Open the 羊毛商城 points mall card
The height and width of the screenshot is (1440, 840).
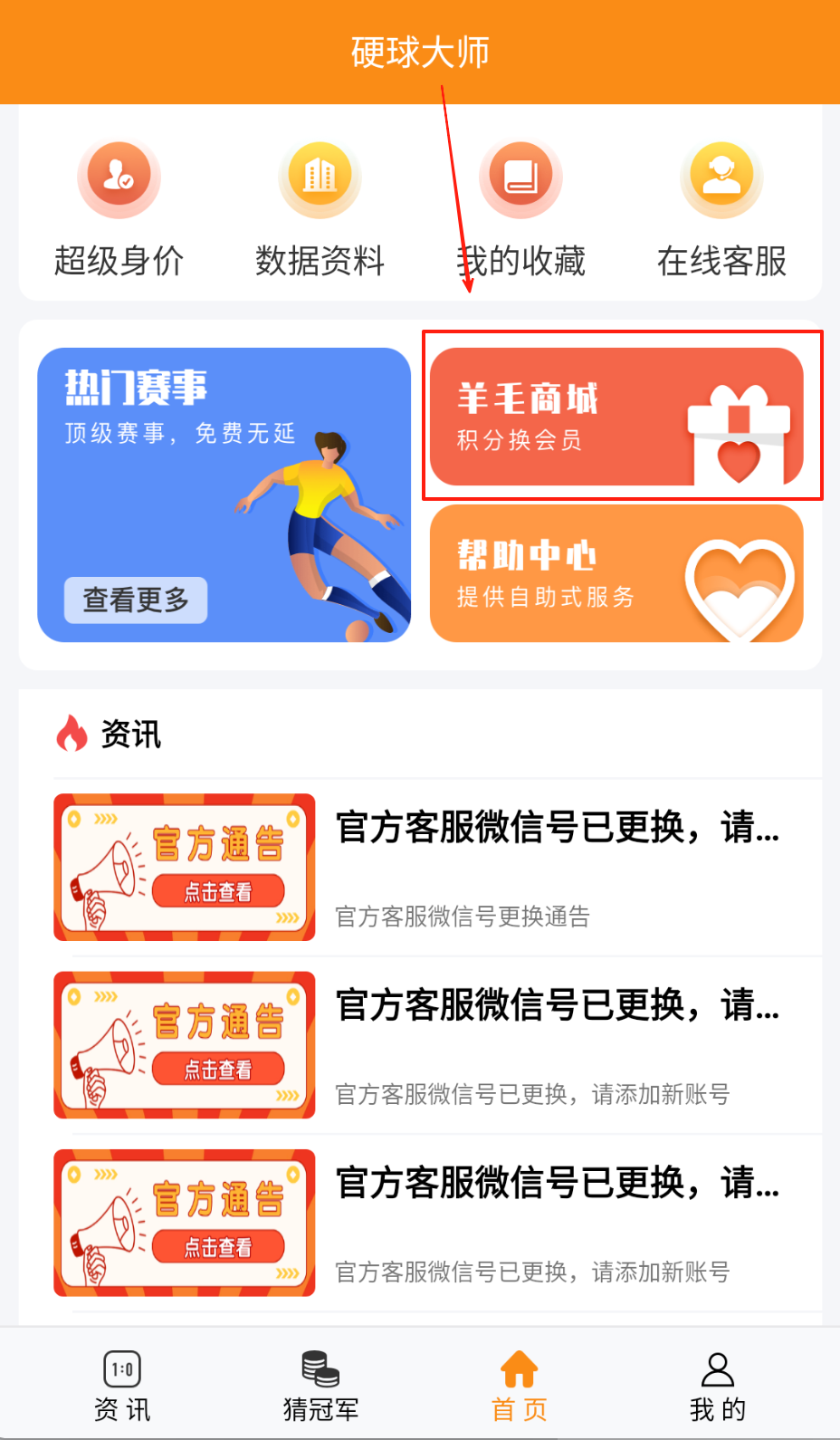tap(616, 417)
